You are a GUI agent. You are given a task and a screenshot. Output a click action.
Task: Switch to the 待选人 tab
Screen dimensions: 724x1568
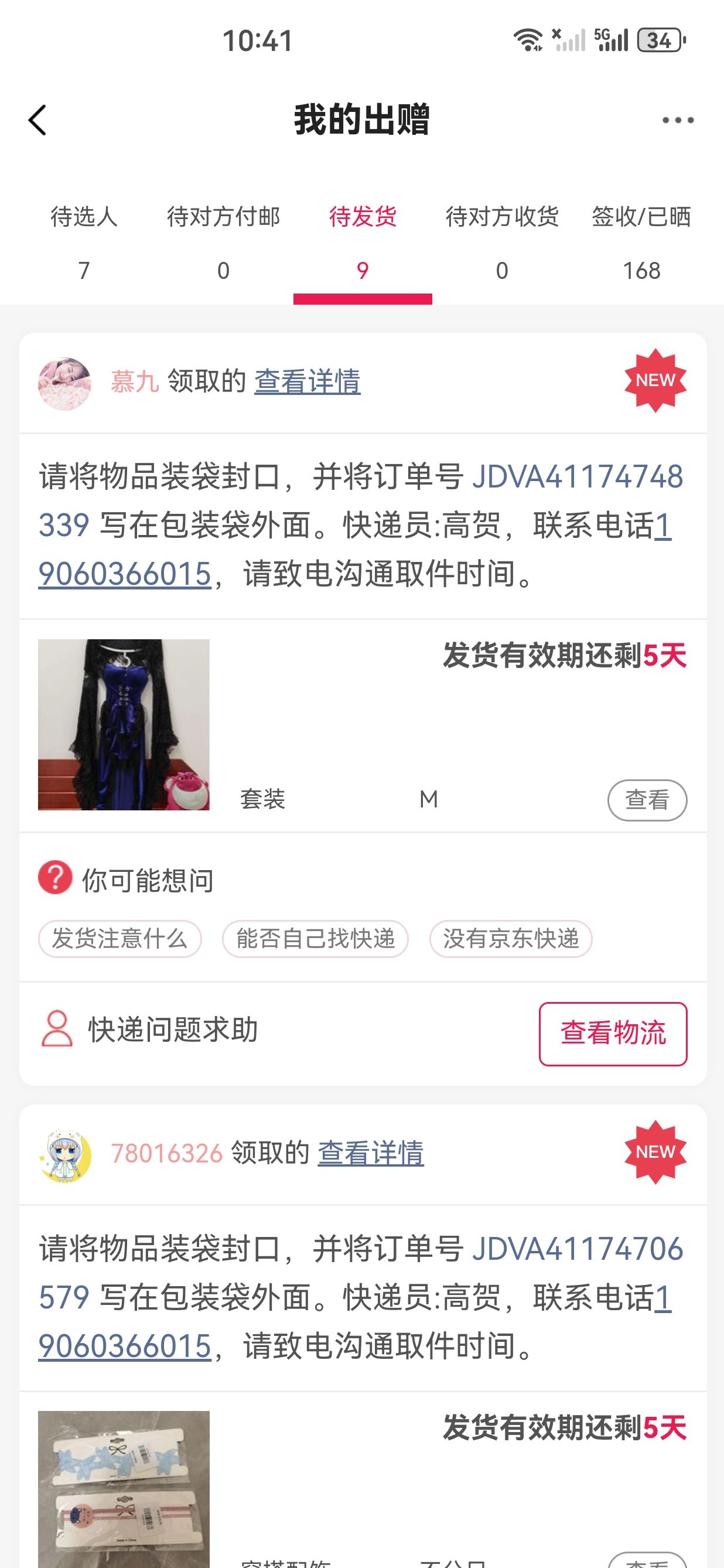[84, 242]
